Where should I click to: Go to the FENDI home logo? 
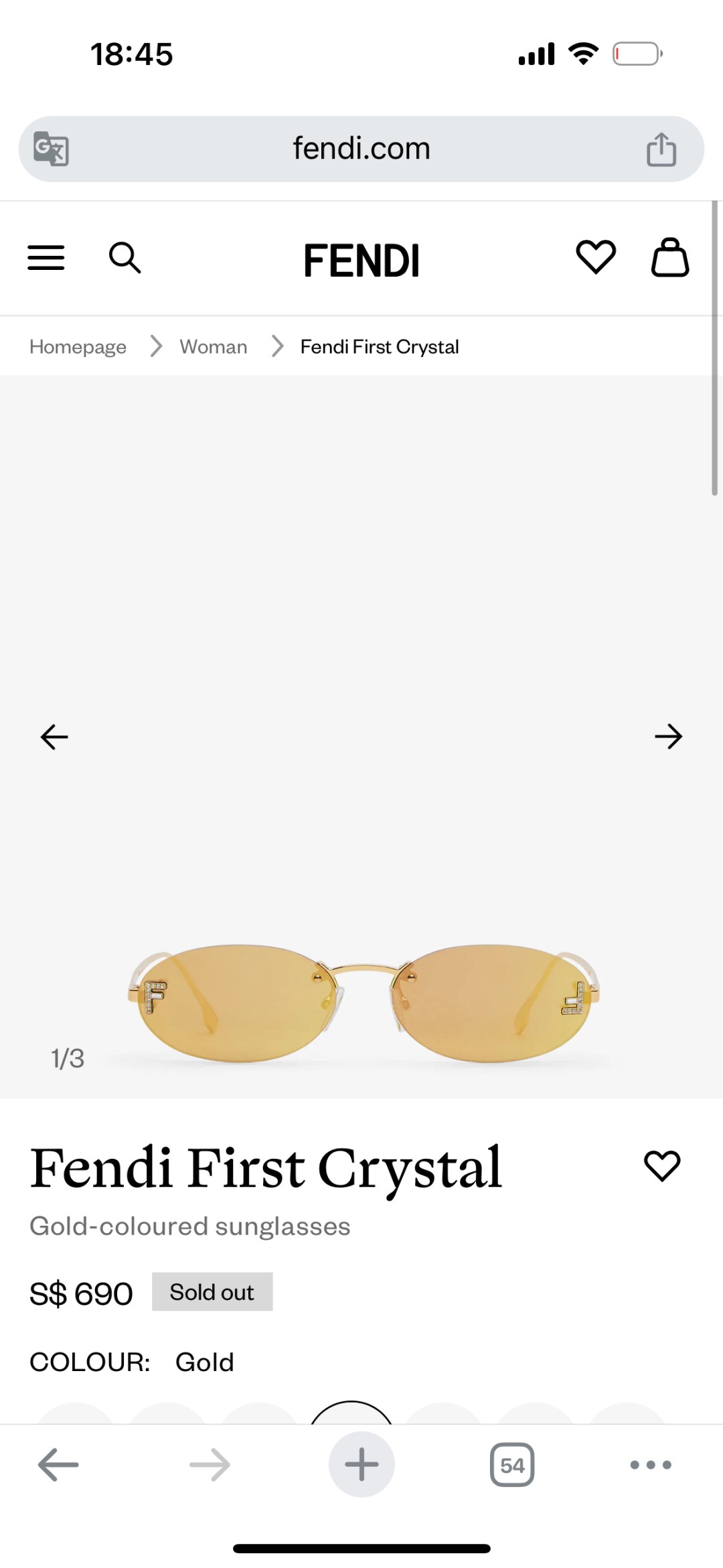361,261
